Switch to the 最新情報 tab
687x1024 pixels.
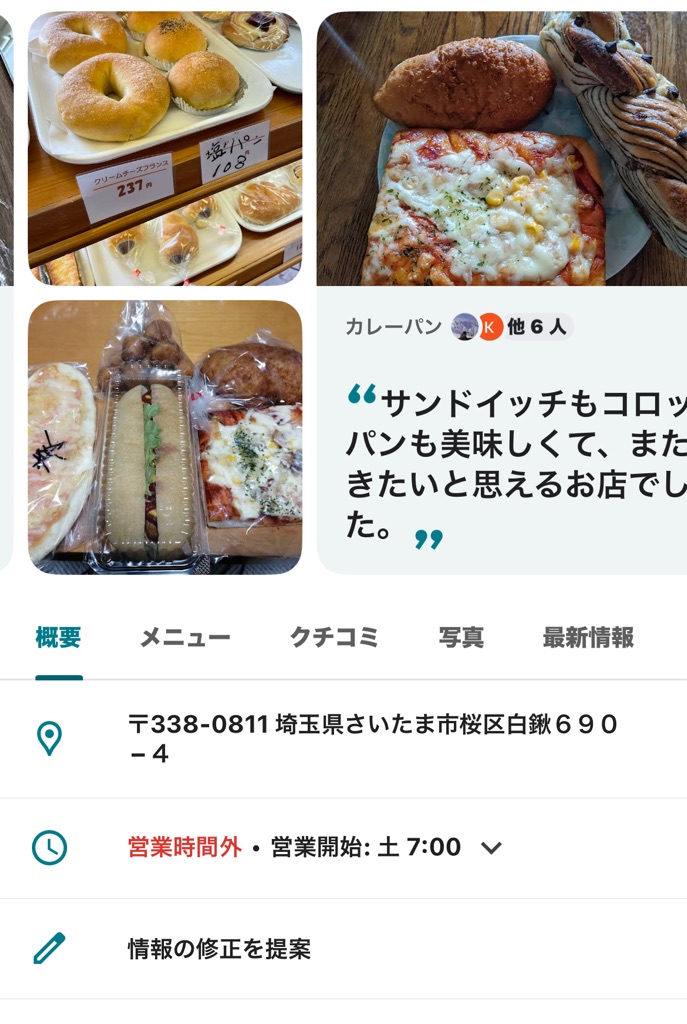pos(588,638)
